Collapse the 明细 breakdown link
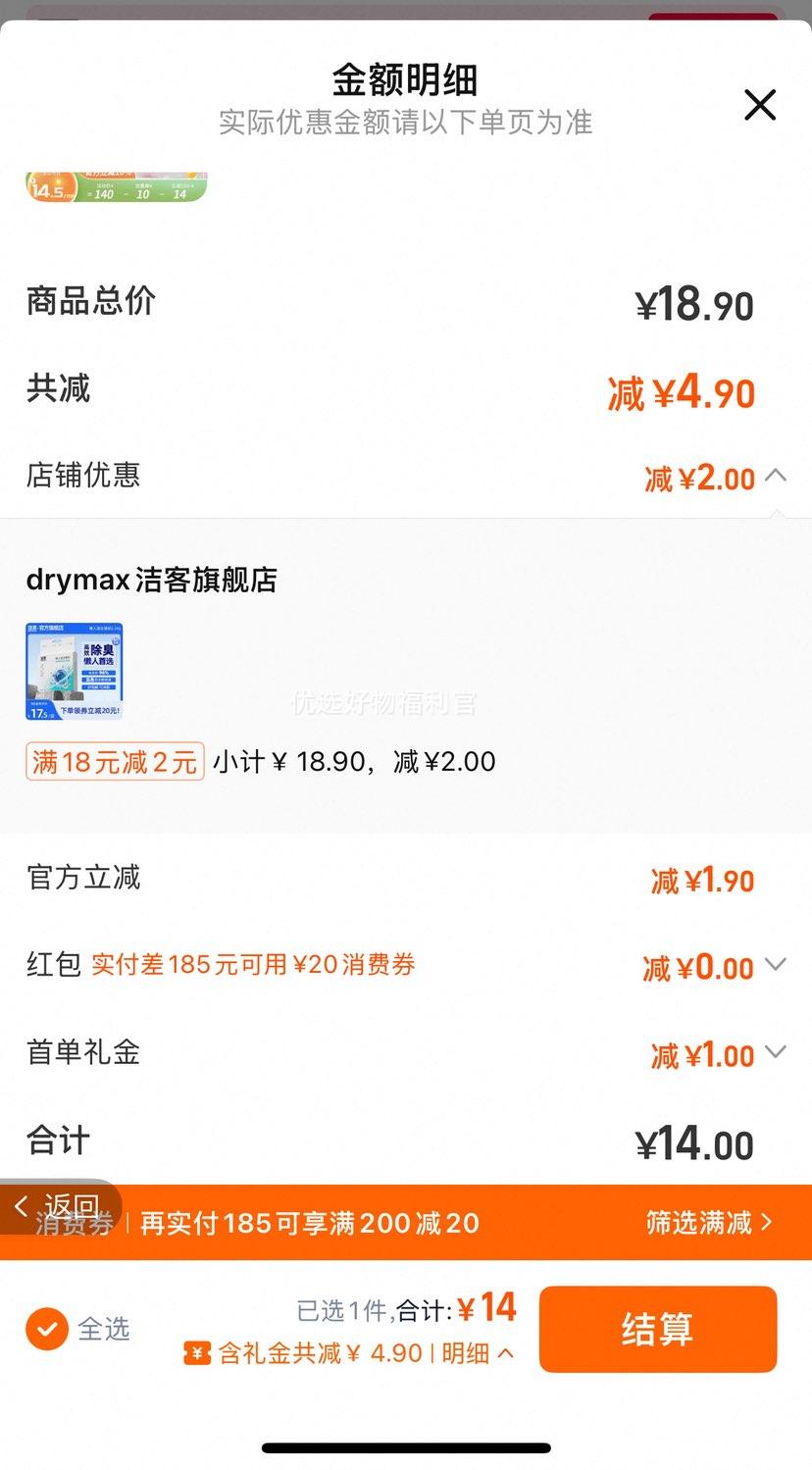Viewport: 812px width, 1470px height. (479, 1353)
